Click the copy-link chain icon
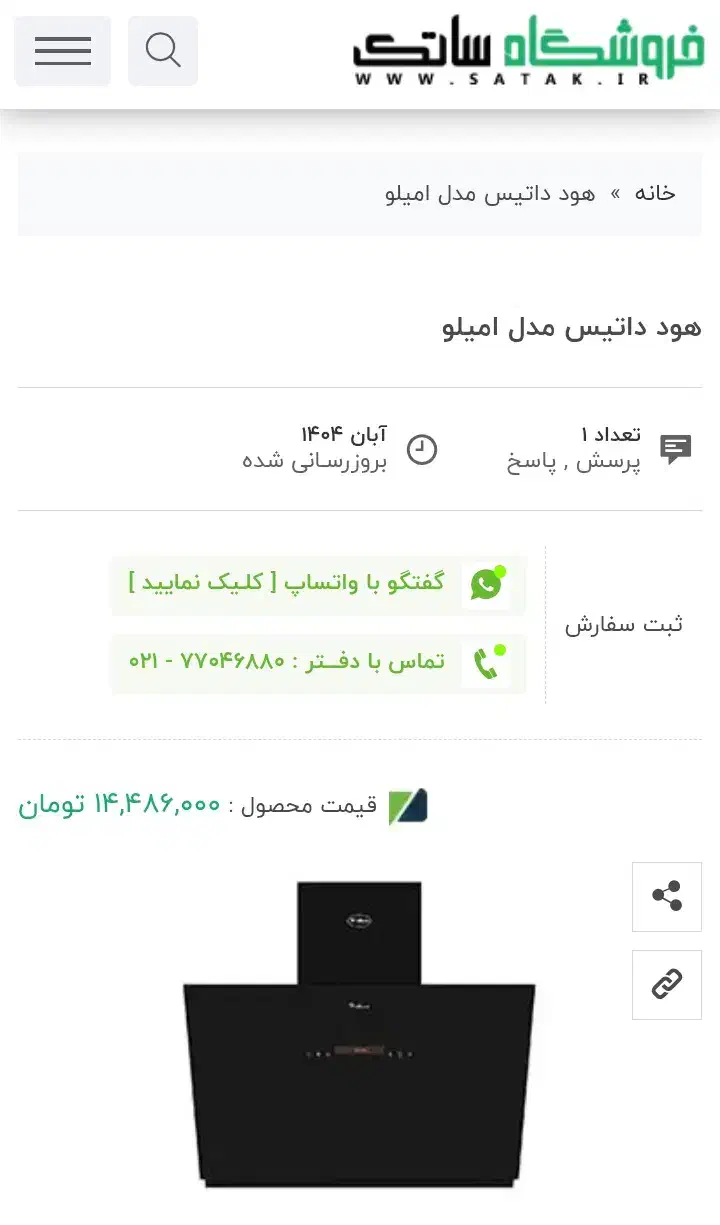This screenshot has height=1225, width=720. pyautogui.click(x=667, y=985)
